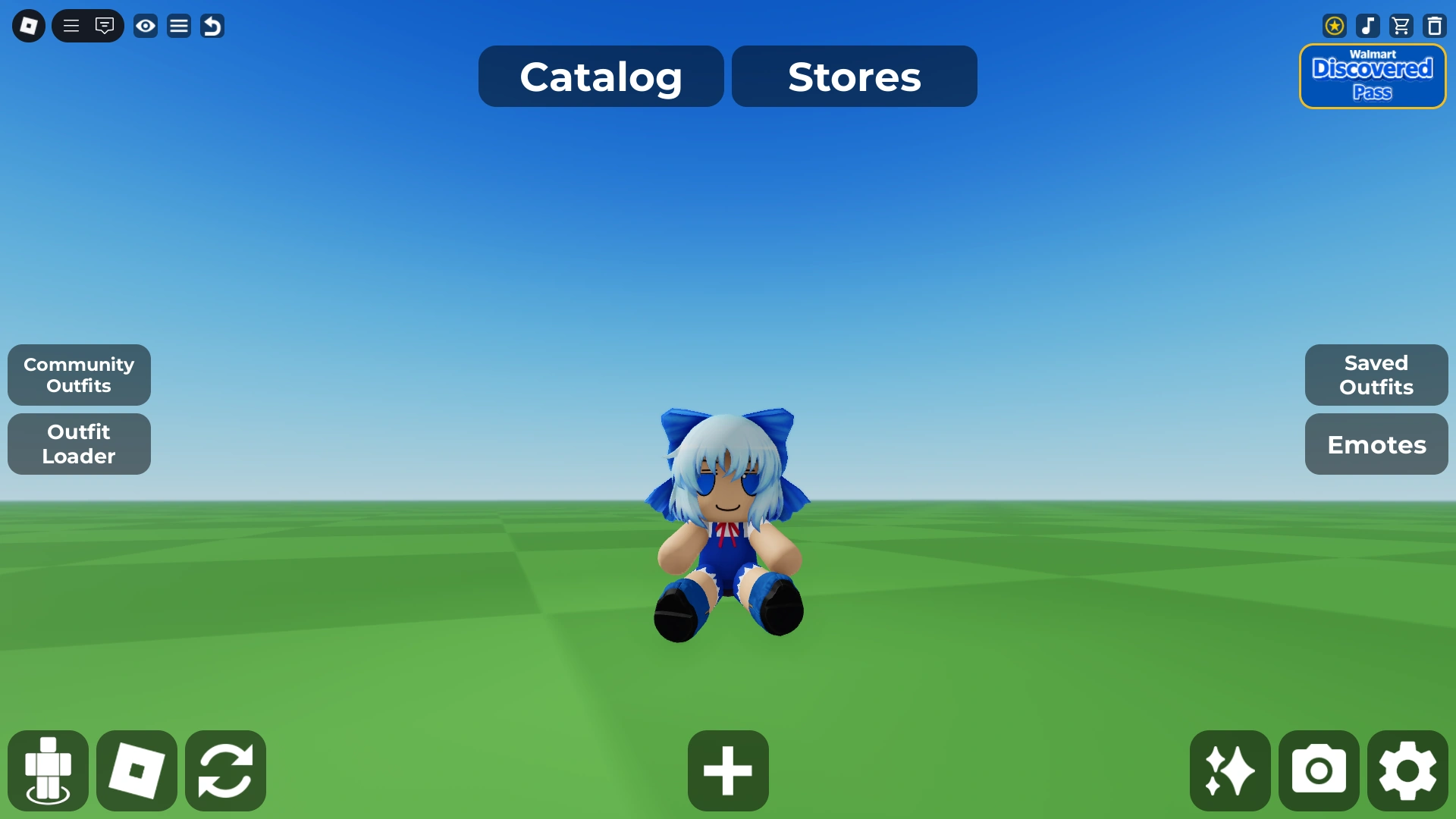View Saved Outfits
Image resolution: width=1456 pixels, height=819 pixels.
(1376, 375)
